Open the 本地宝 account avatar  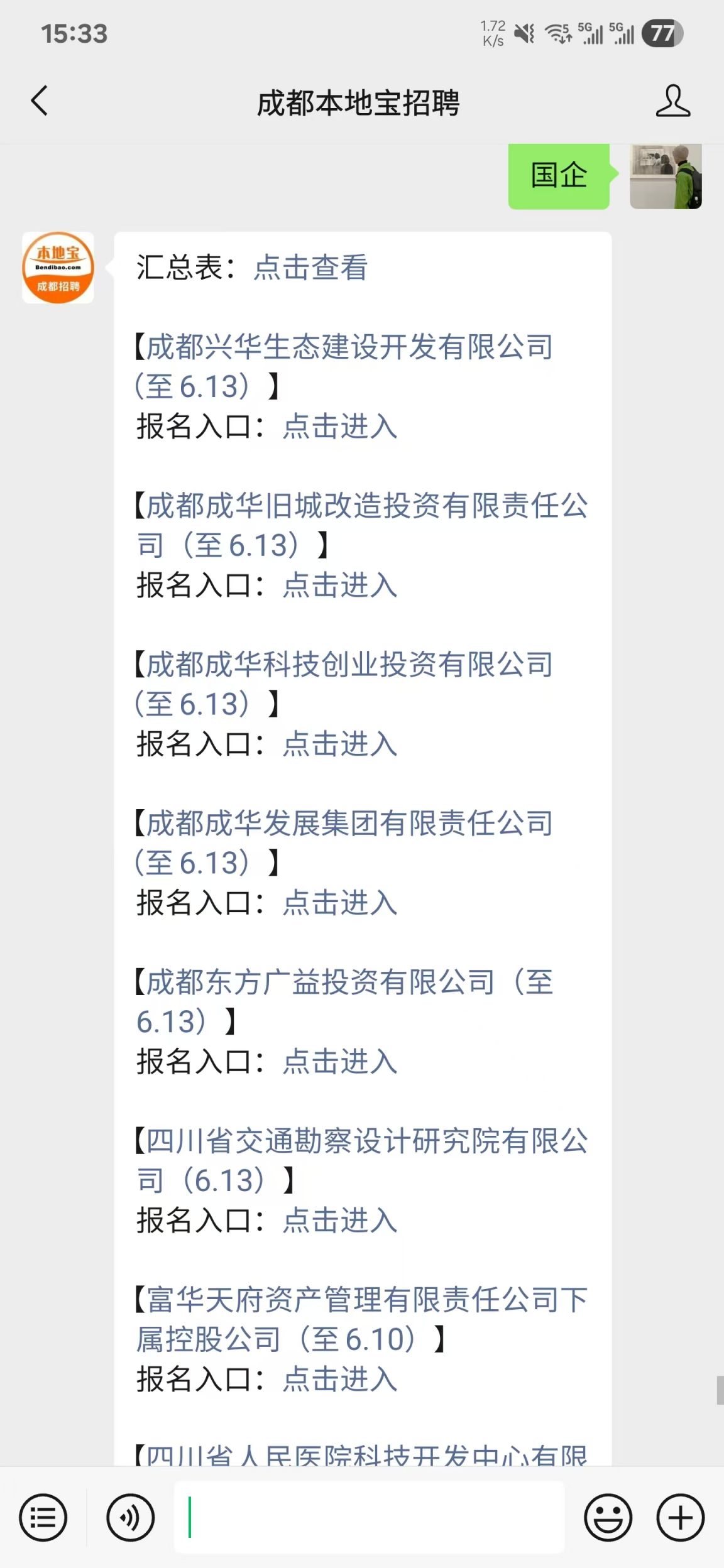pyautogui.click(x=58, y=268)
